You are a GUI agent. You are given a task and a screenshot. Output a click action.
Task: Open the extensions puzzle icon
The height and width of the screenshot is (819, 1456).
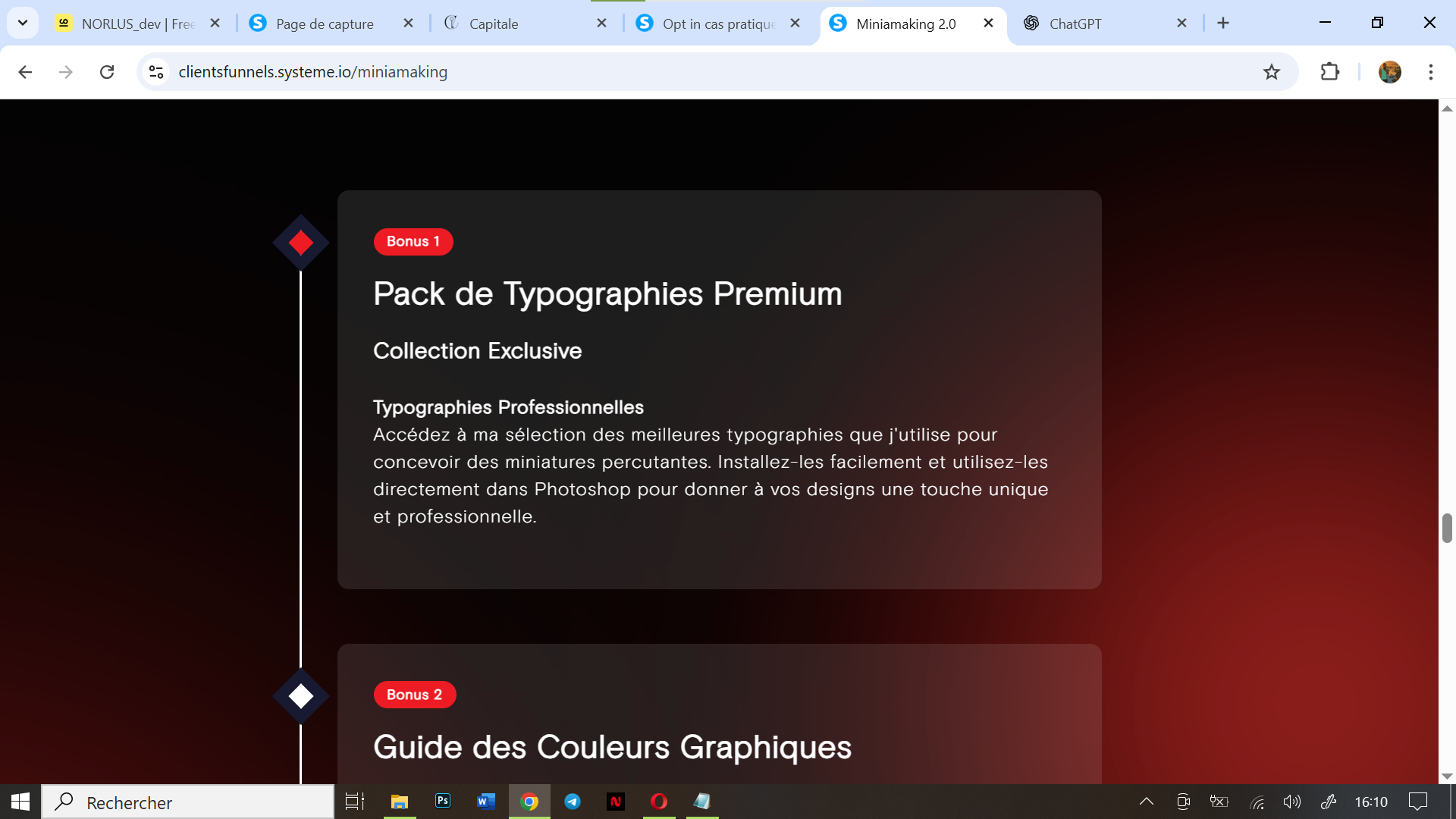(x=1330, y=72)
